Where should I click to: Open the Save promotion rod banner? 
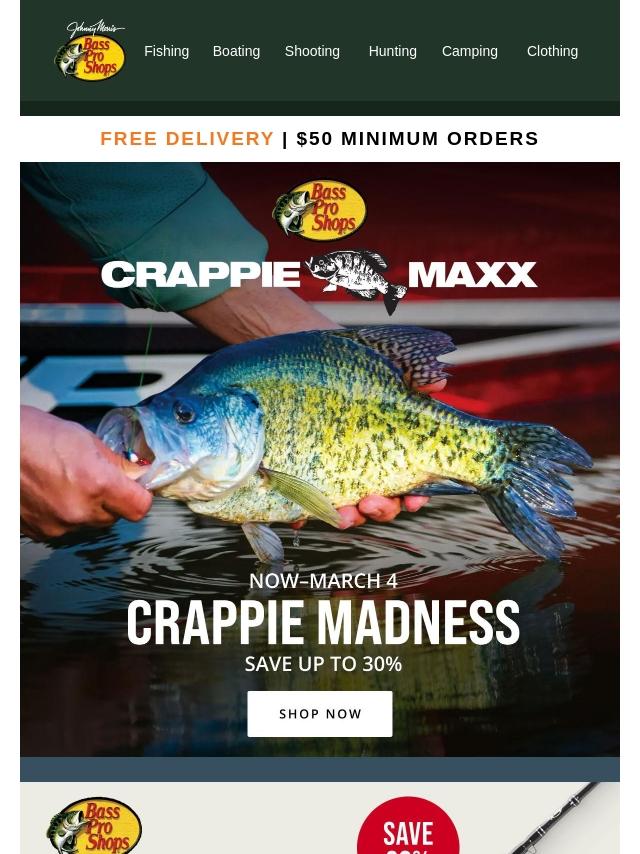point(407,826)
